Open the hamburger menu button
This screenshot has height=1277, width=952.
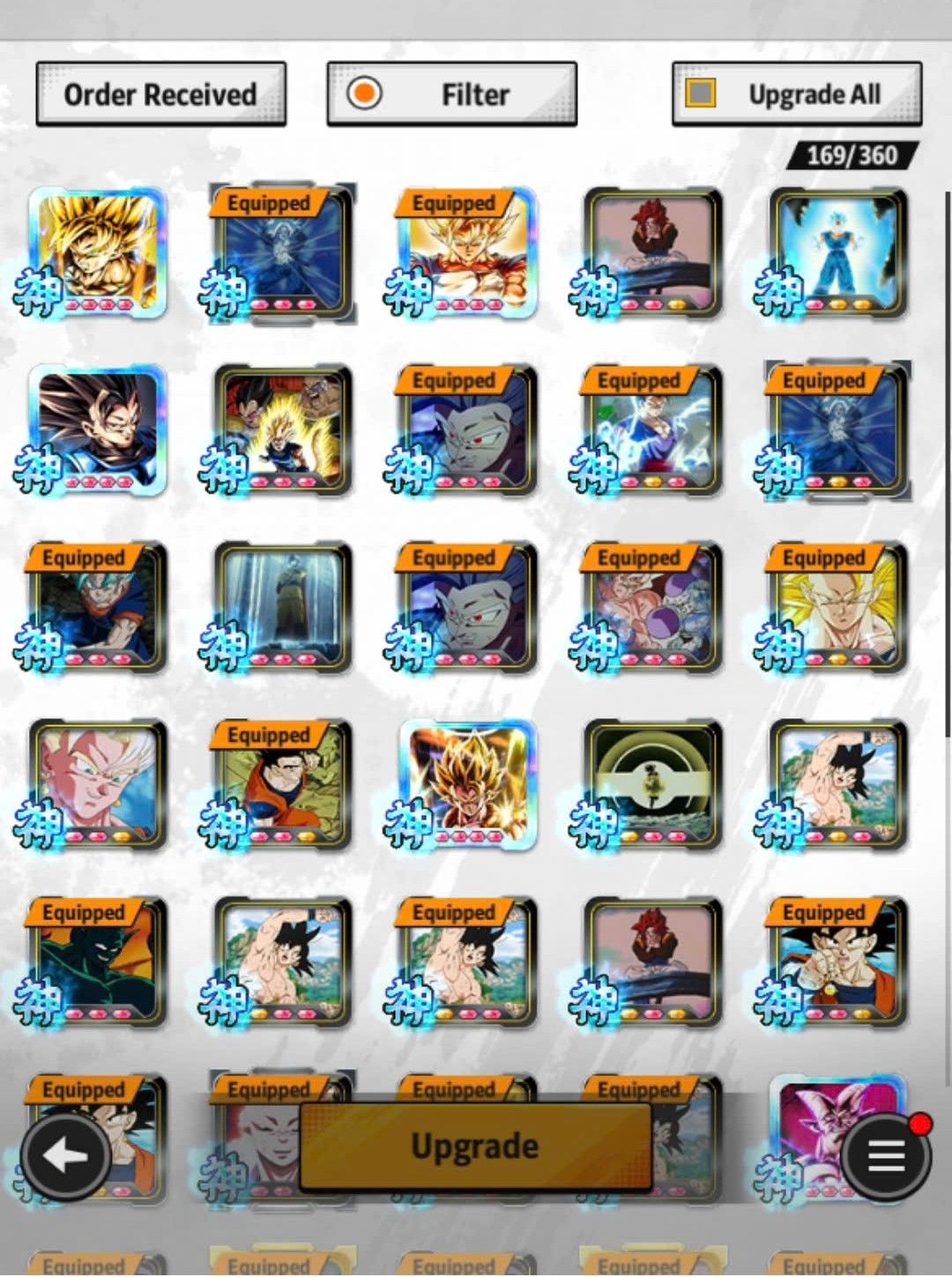(886, 1155)
